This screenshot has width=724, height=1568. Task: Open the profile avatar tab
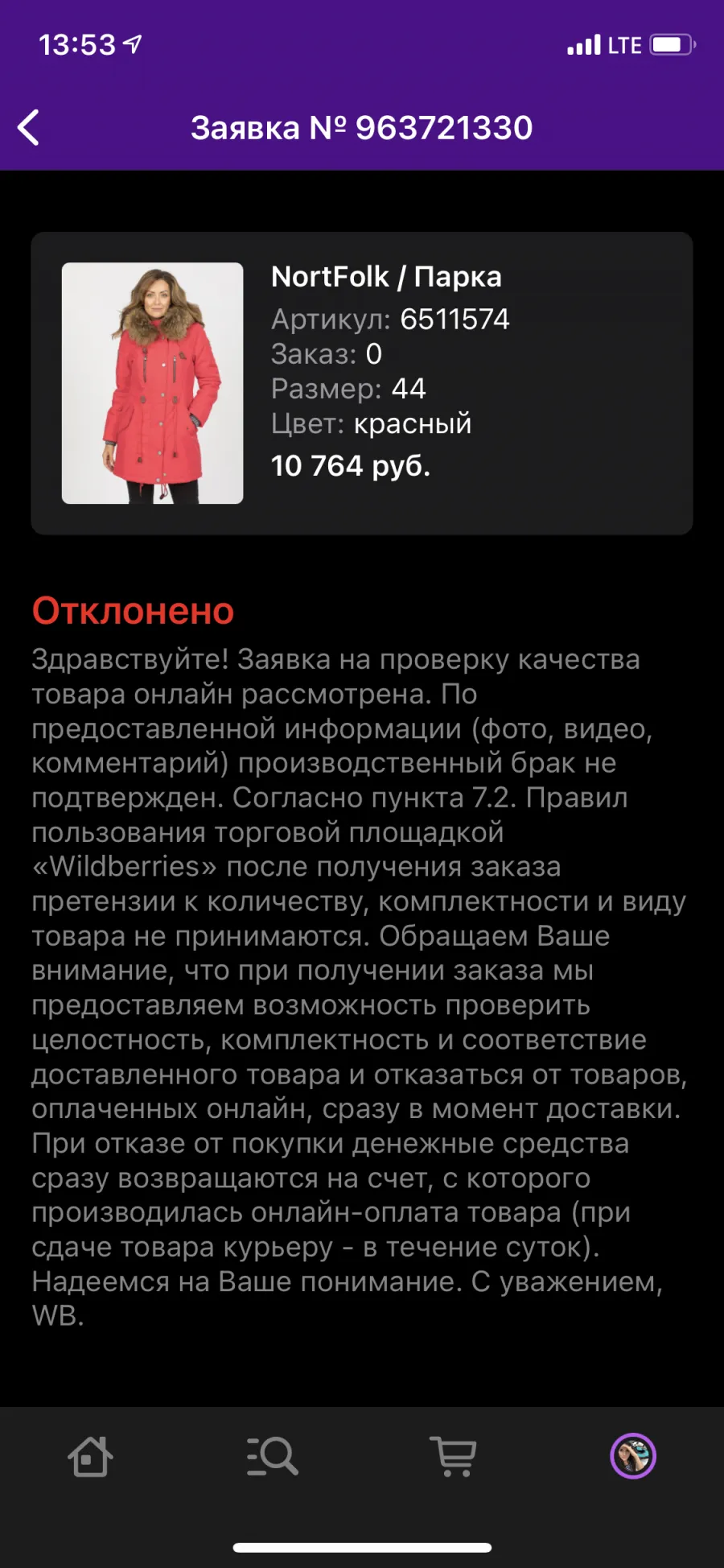[x=633, y=1456]
